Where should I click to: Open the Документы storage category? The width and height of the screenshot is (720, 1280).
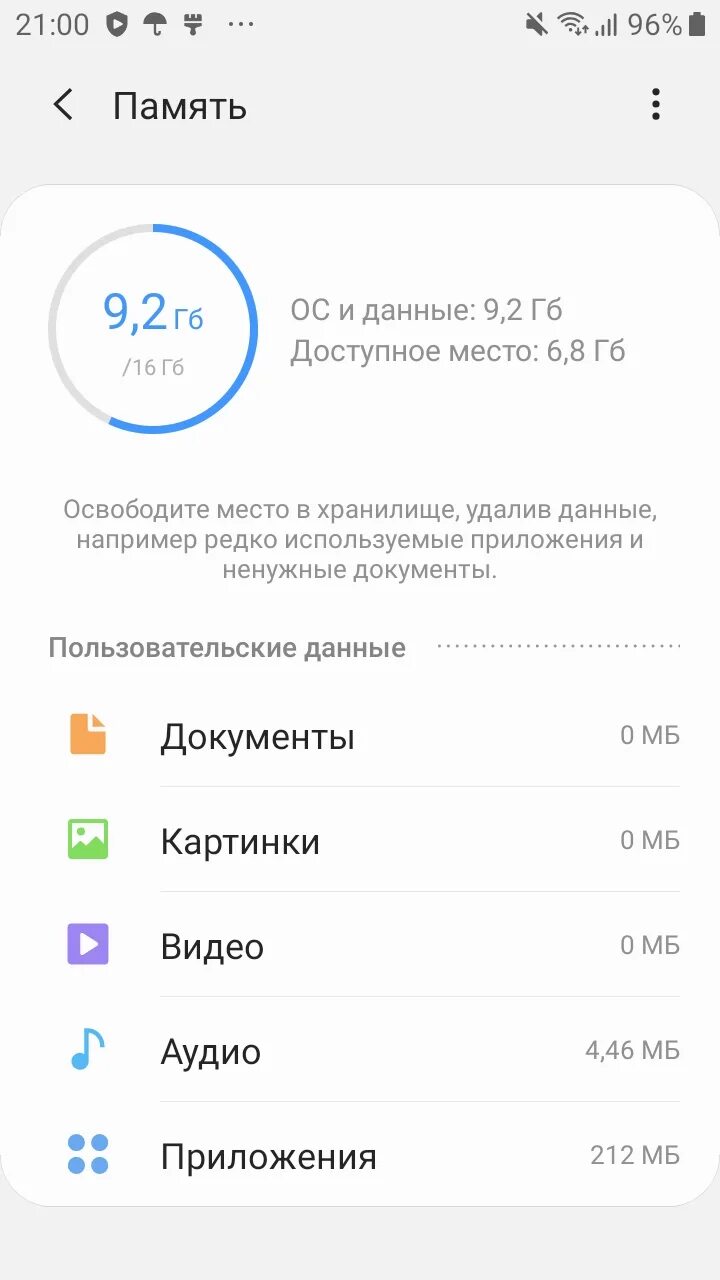tap(360, 736)
